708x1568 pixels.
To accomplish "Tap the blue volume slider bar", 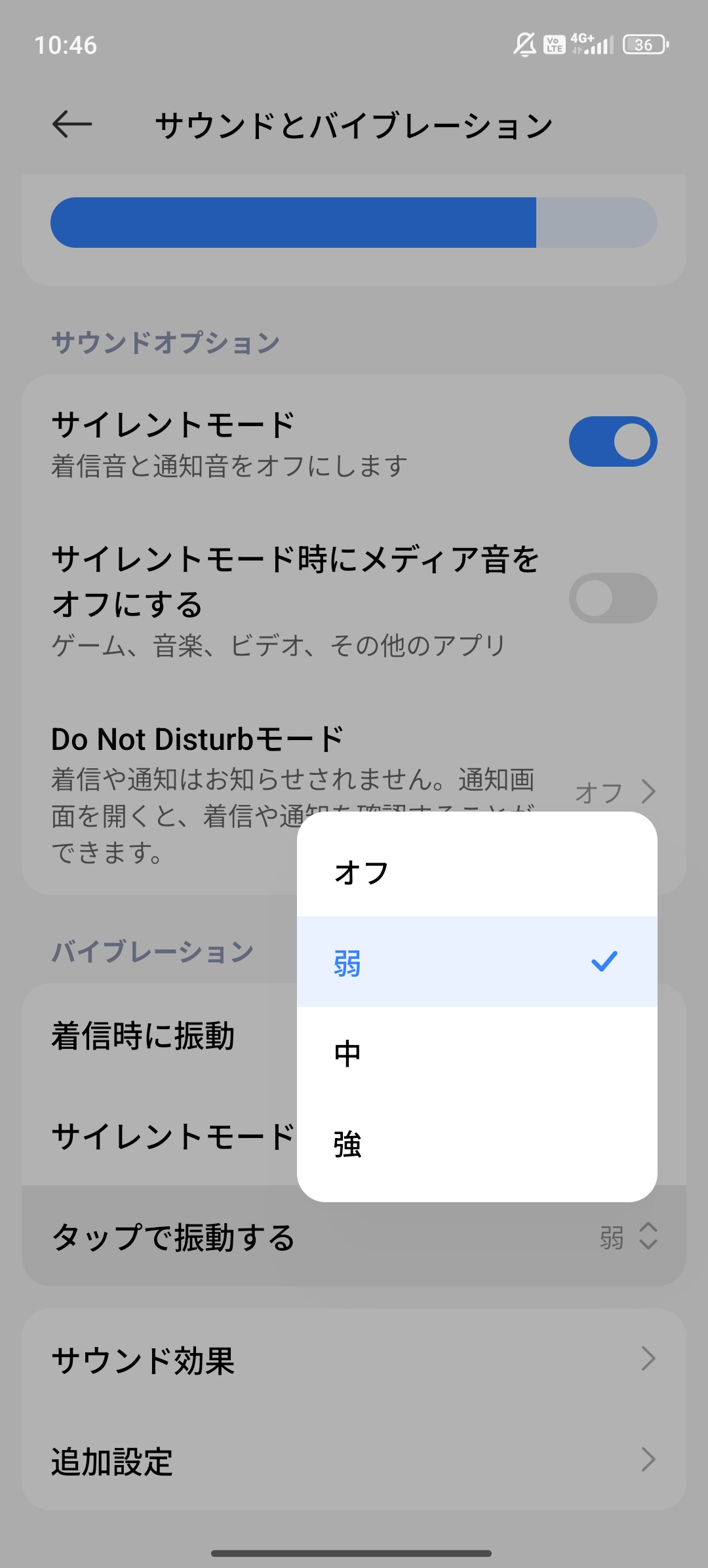I will [354, 223].
